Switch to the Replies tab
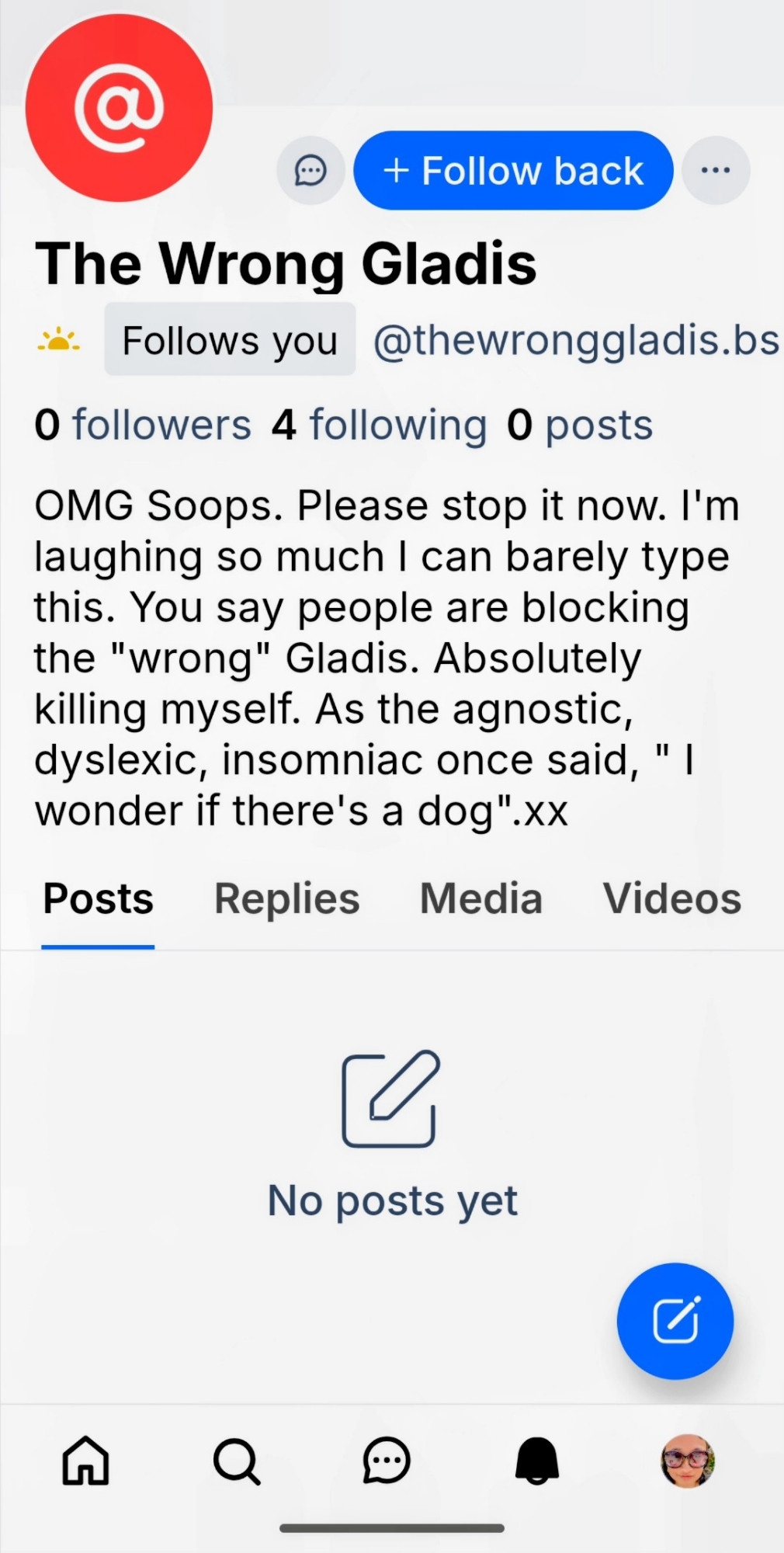This screenshot has height=1553, width=784. (286, 899)
